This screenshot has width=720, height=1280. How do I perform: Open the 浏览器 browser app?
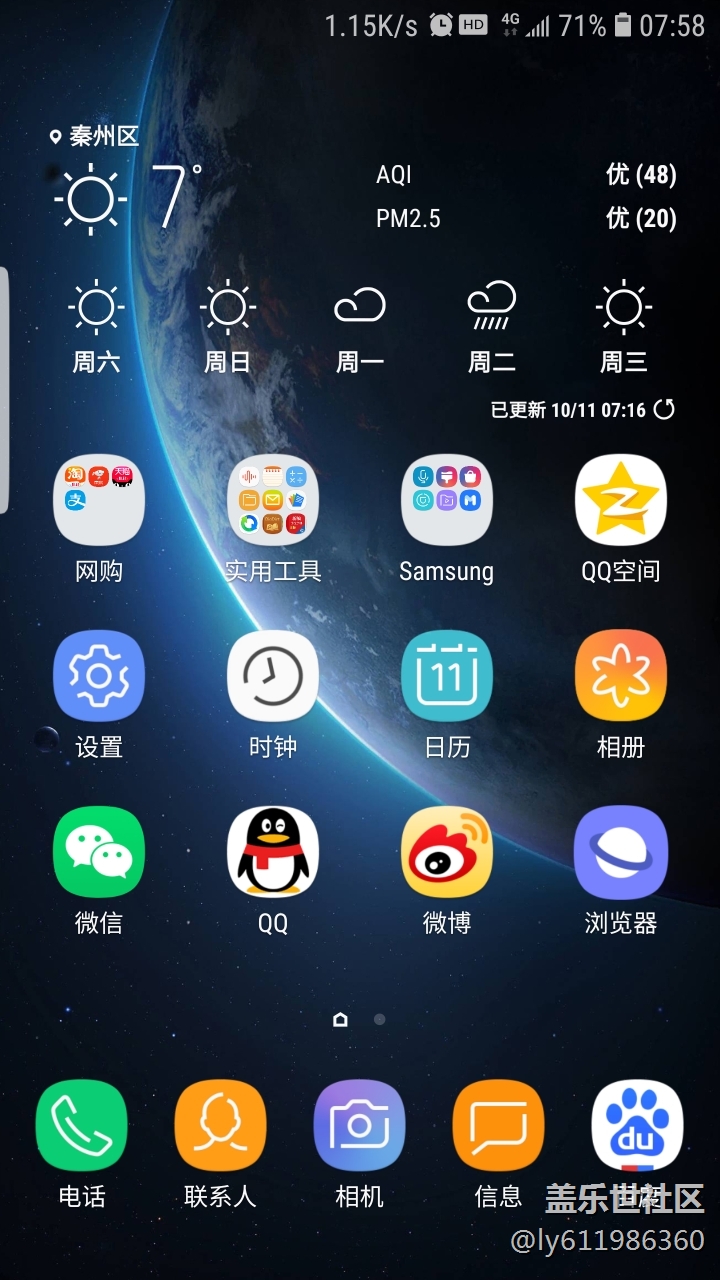tap(620, 852)
